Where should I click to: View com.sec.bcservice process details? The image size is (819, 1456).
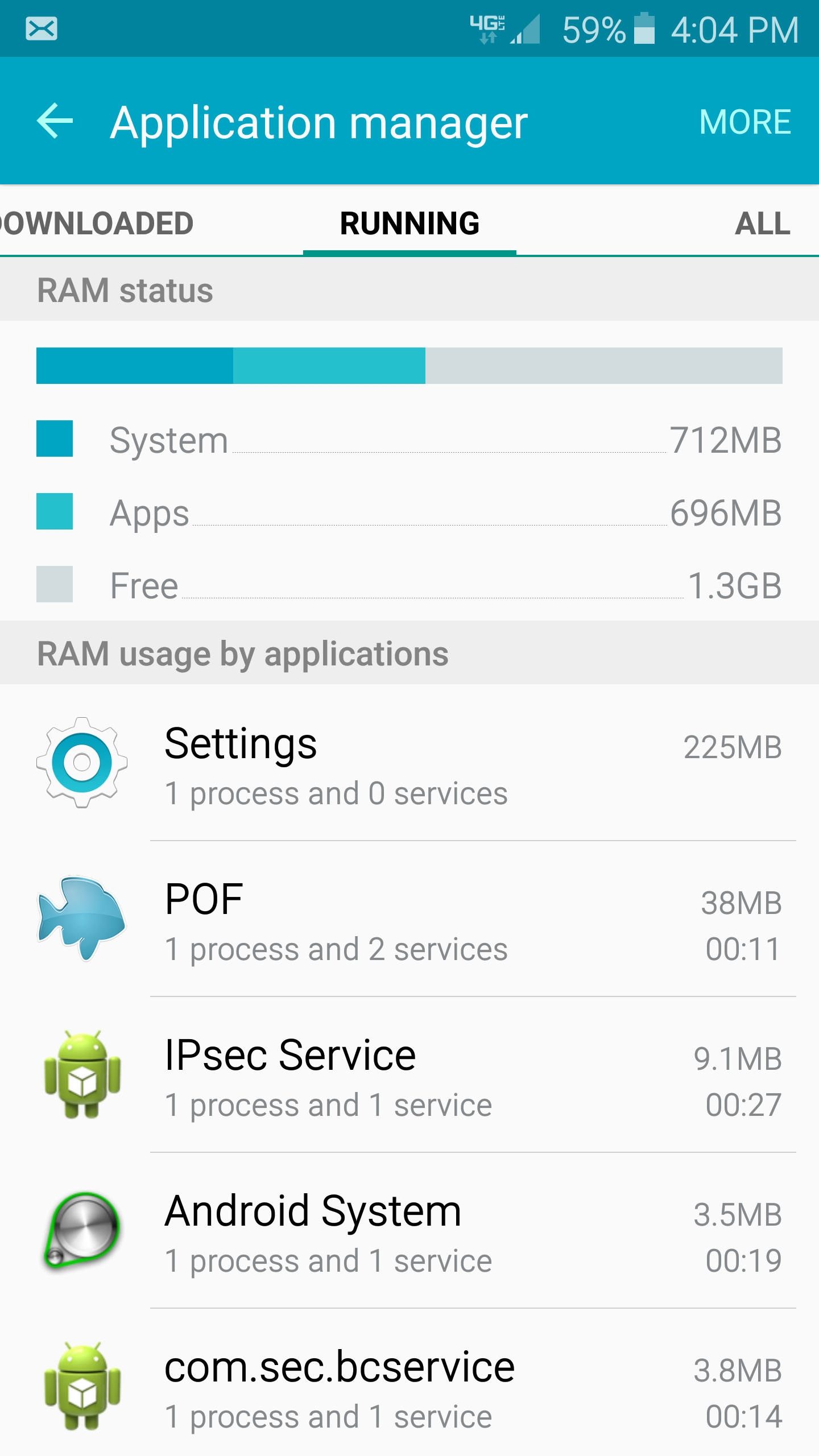click(x=409, y=1387)
